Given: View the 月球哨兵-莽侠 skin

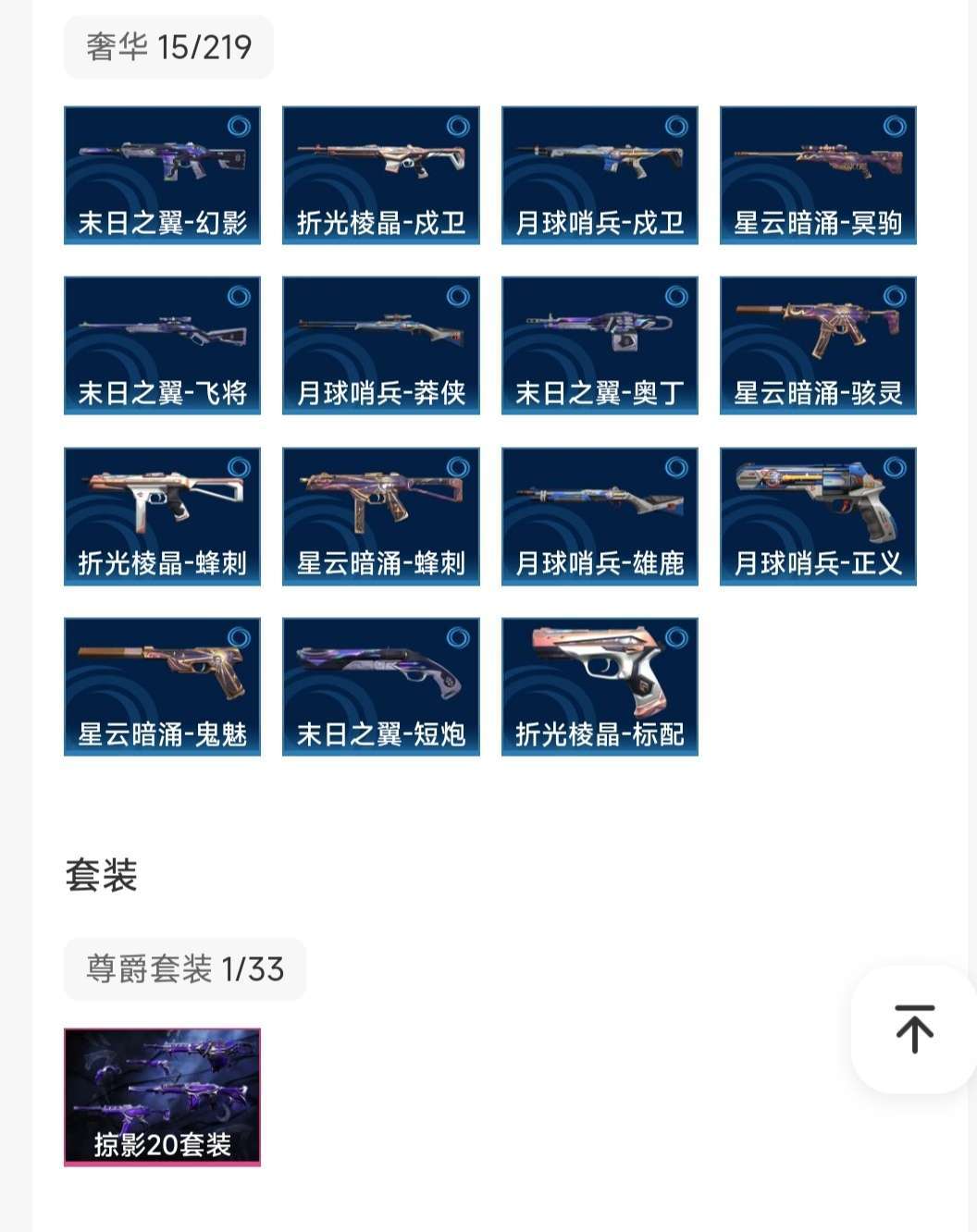Looking at the screenshot, I should click(x=380, y=345).
